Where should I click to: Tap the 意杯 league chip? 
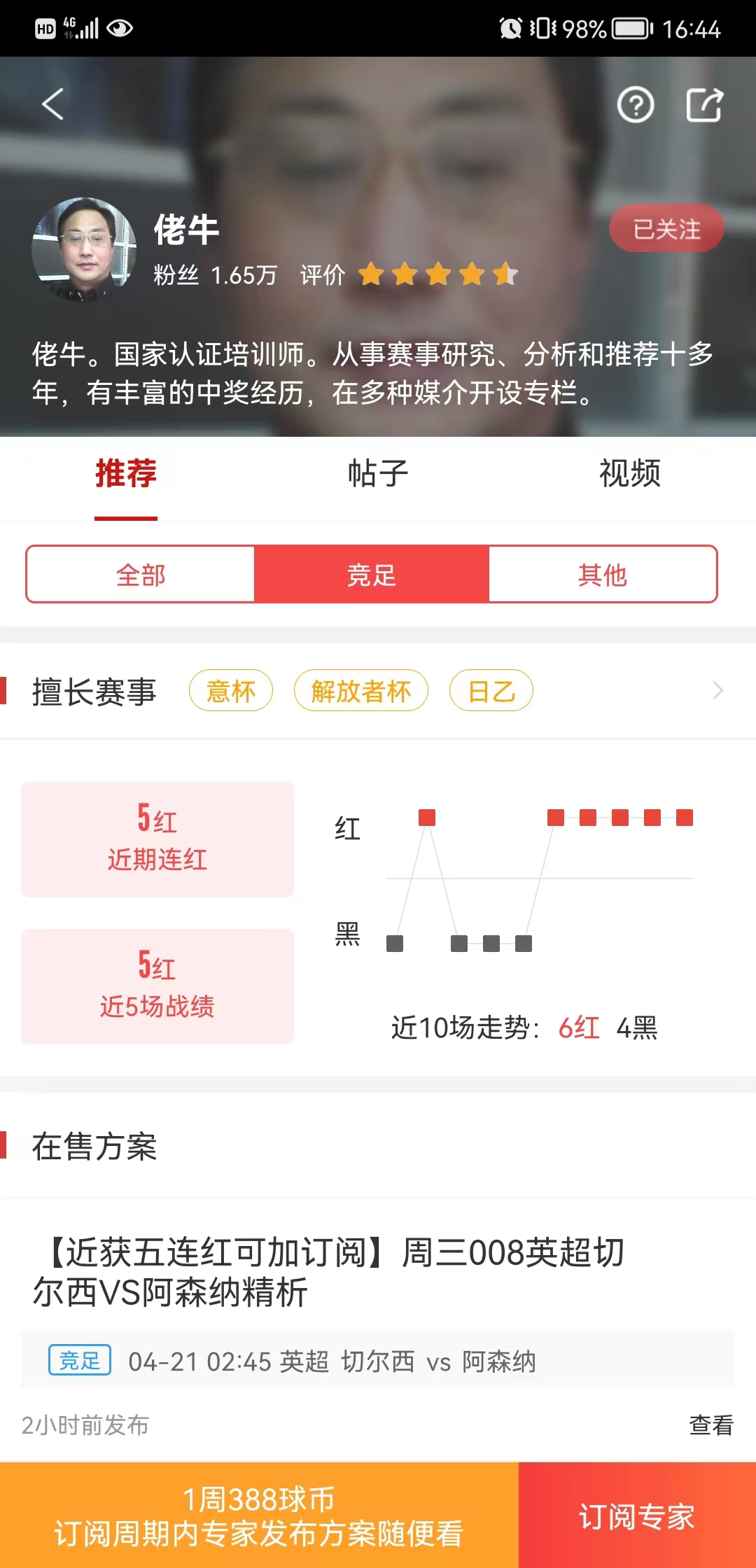click(x=231, y=691)
